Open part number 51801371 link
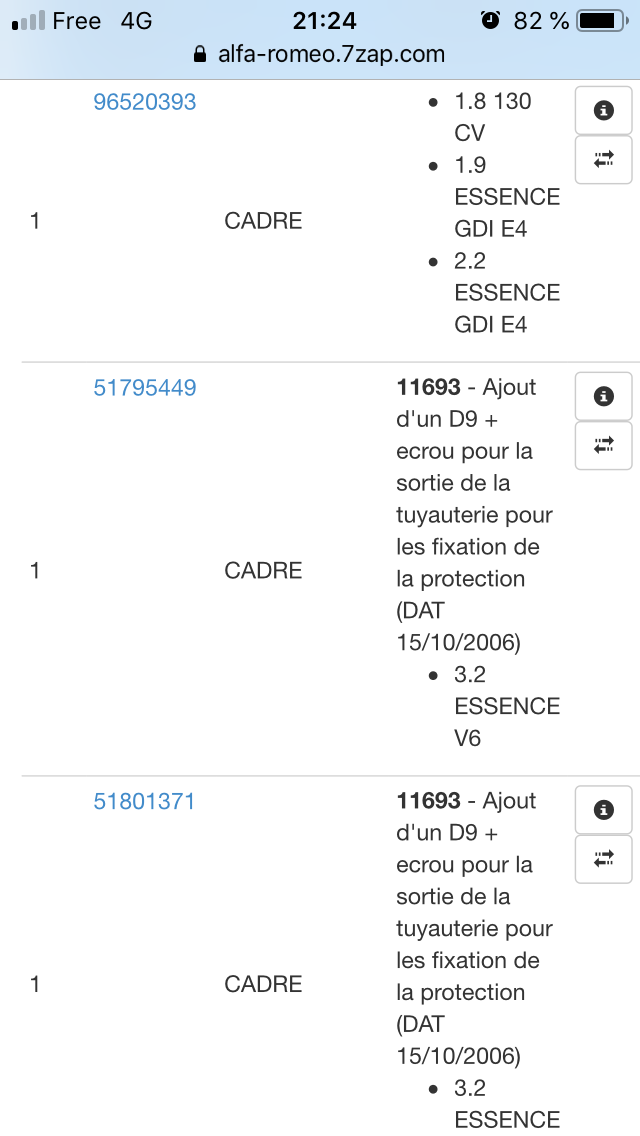The image size is (640, 1136). (x=145, y=802)
